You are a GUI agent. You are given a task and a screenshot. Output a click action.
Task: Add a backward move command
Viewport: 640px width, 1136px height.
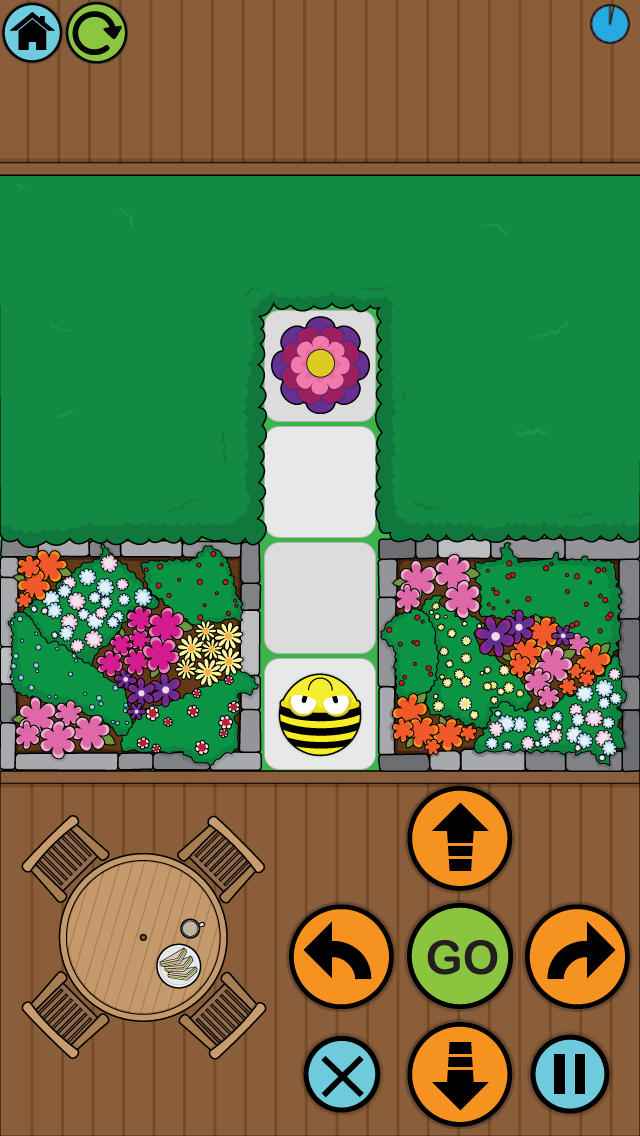pyautogui.click(x=459, y=1074)
